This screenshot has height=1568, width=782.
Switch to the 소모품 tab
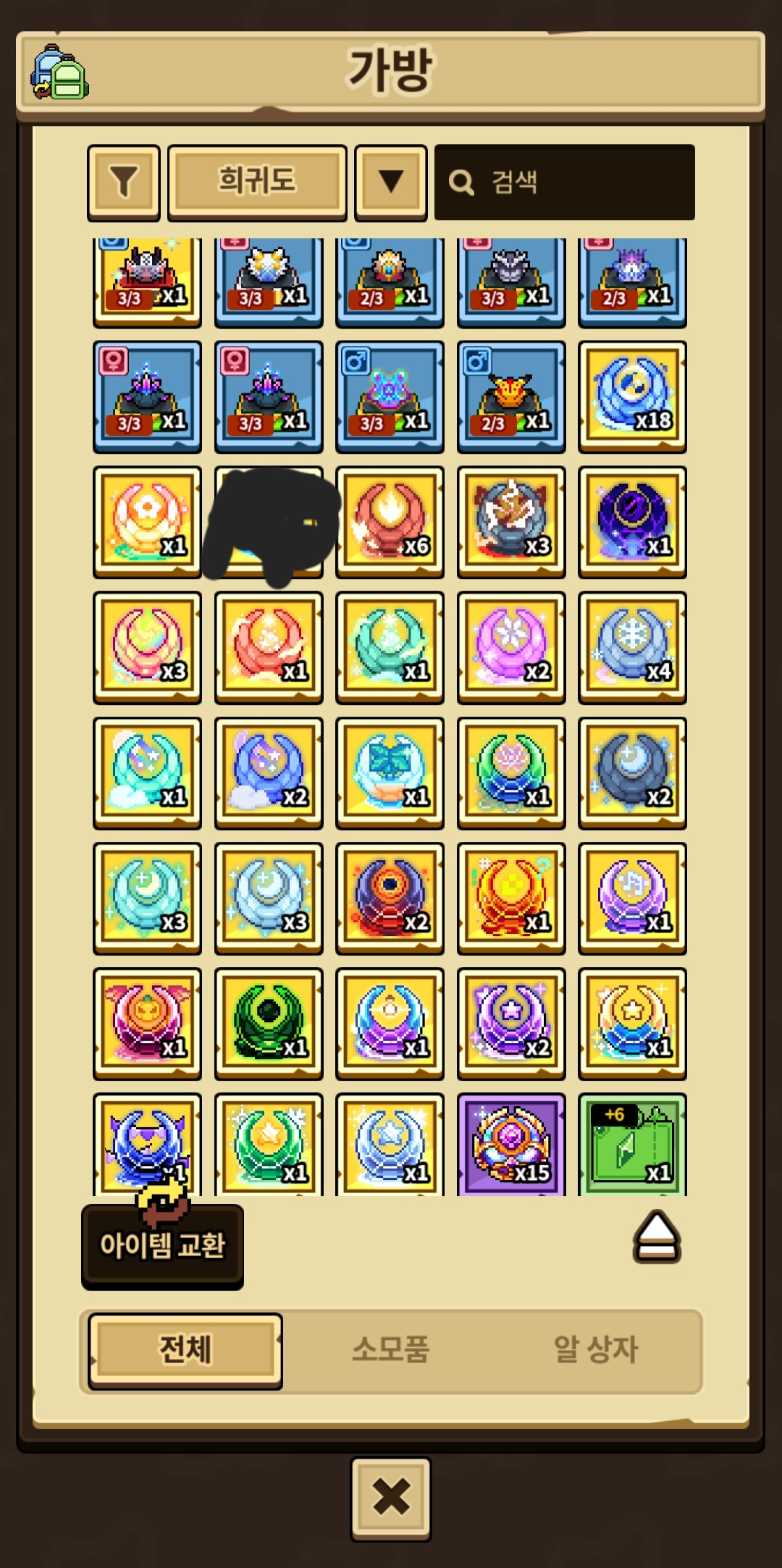391,1349
